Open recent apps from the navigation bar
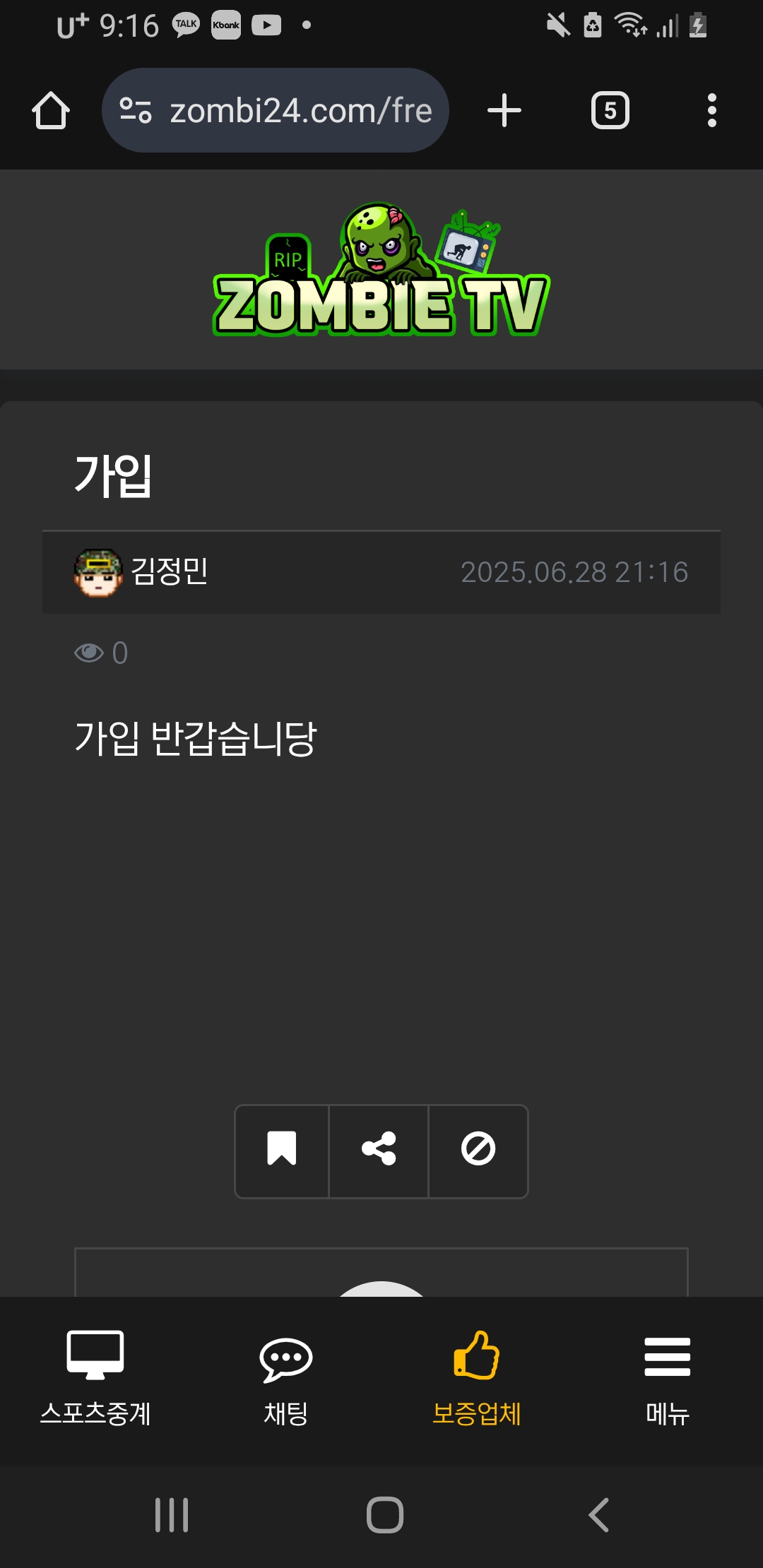763x1568 pixels. point(172,1515)
